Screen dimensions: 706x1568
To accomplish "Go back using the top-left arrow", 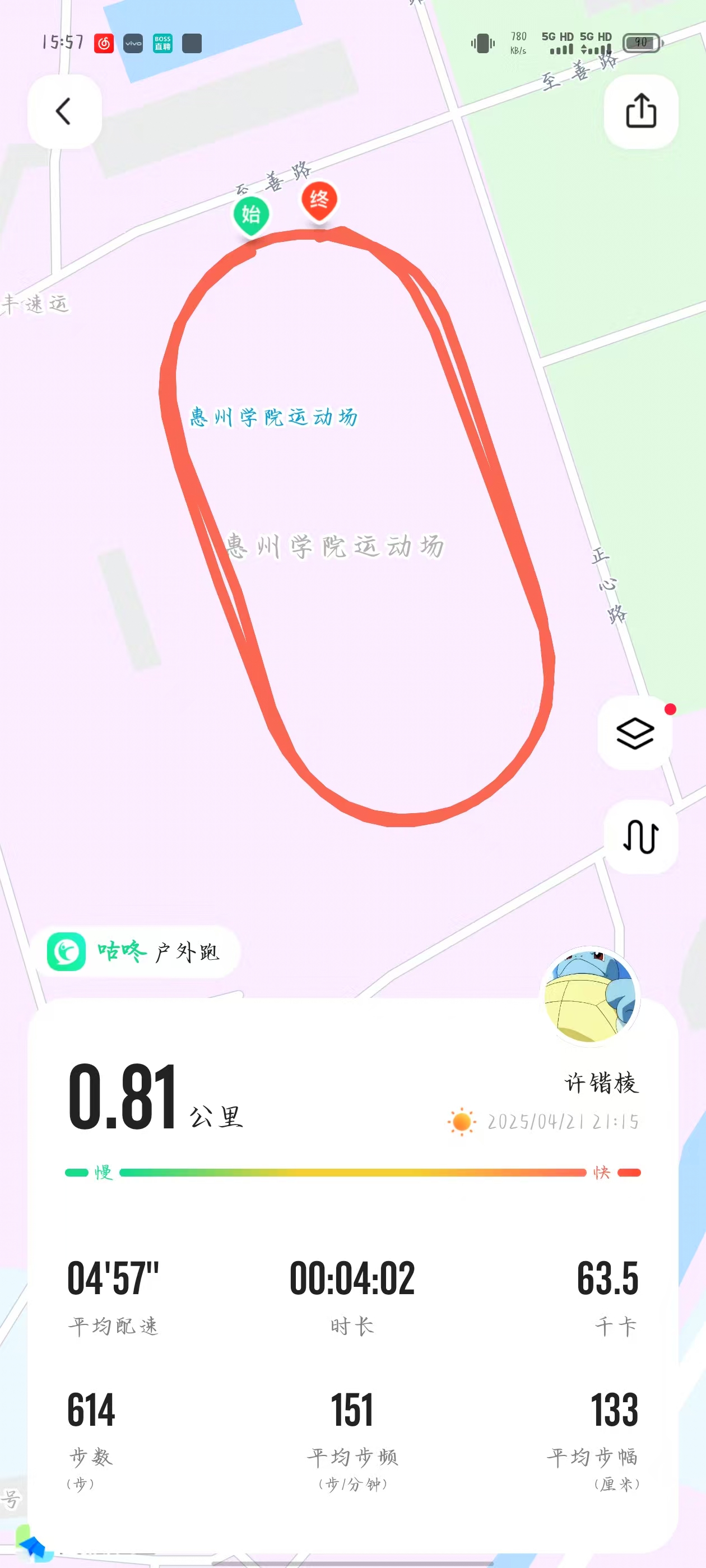I will [64, 111].
